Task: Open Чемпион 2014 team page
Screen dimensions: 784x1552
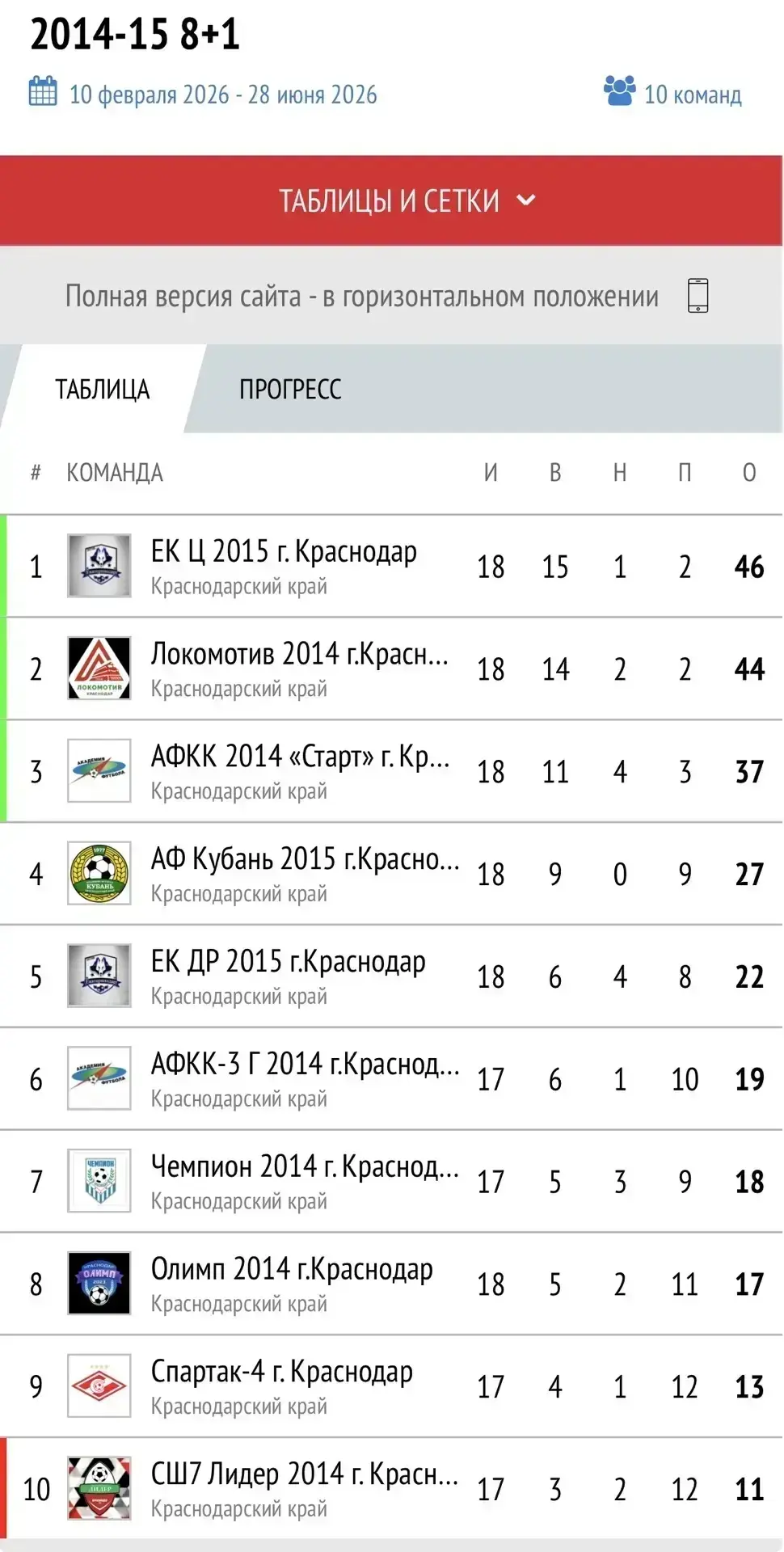Action: (305, 1167)
